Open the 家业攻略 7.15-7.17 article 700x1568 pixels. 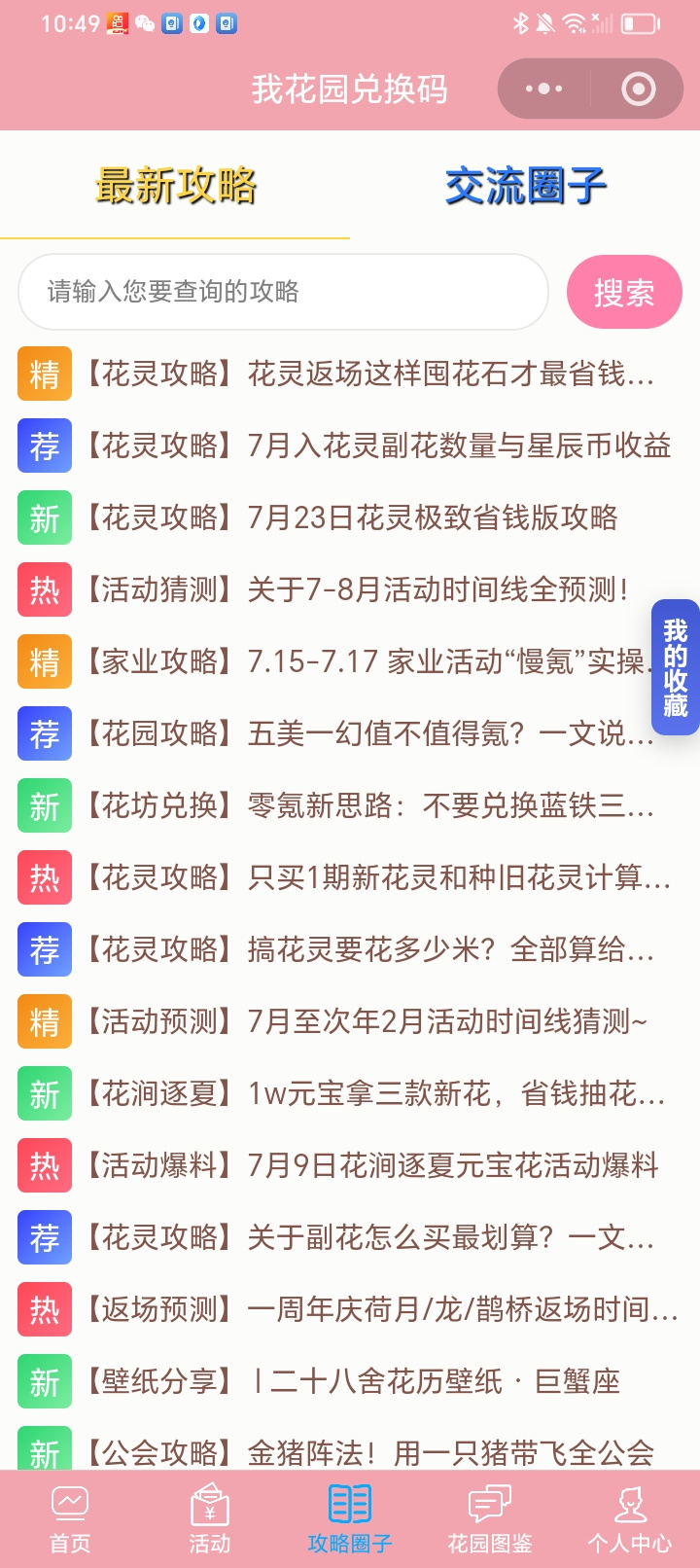[335, 661]
